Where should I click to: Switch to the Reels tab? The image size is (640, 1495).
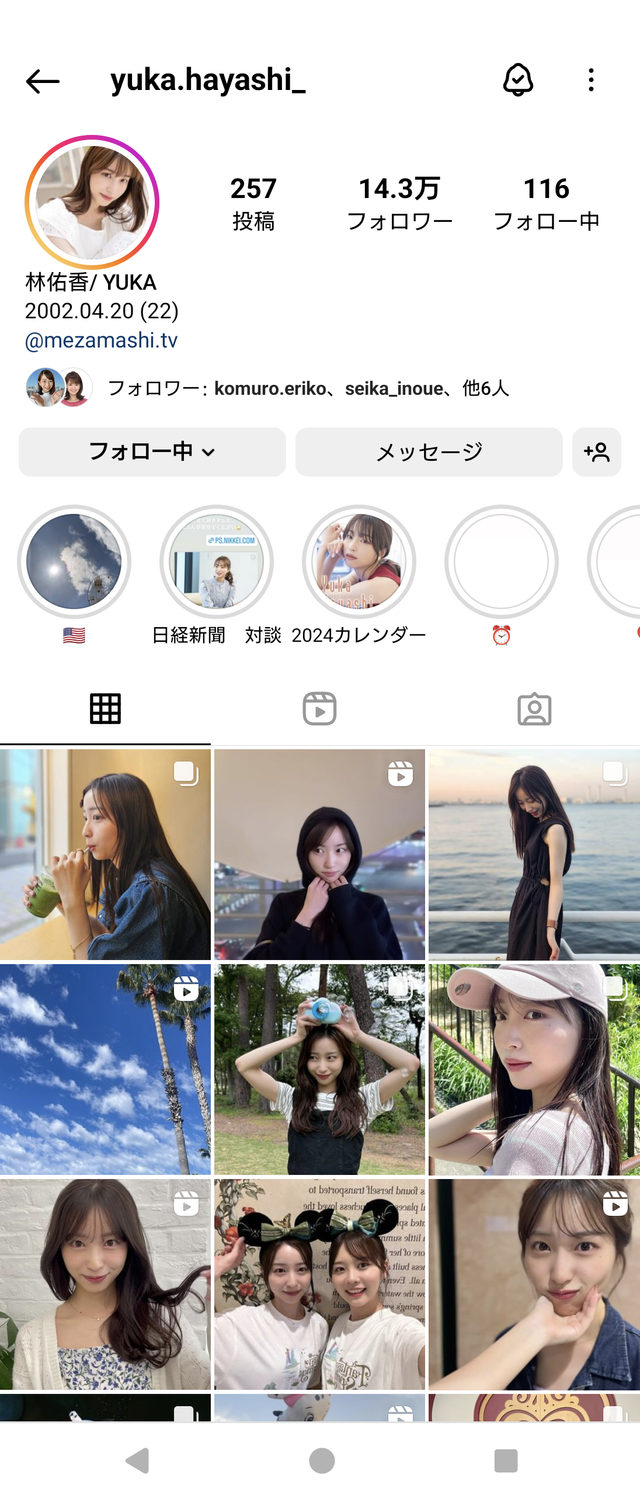point(319,709)
